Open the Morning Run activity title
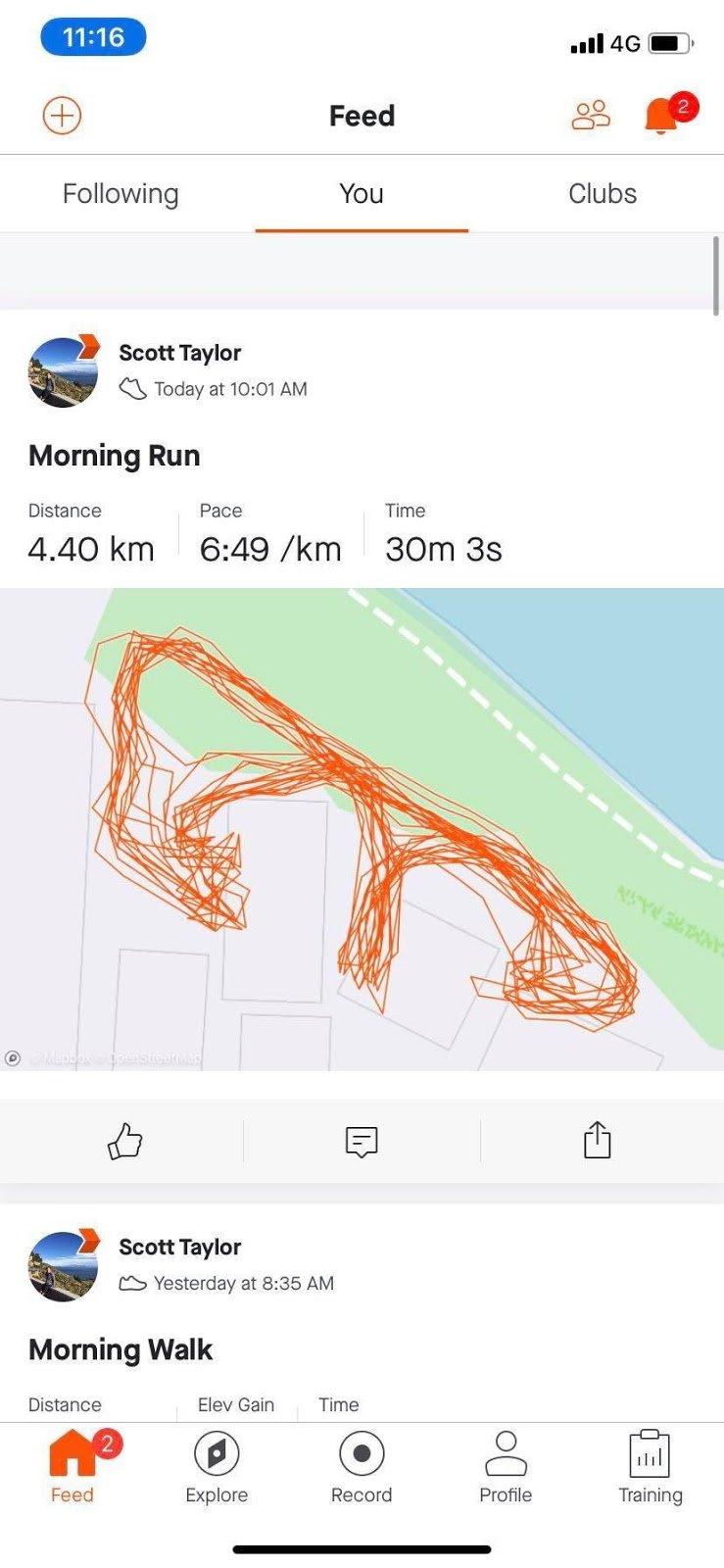Image resolution: width=724 pixels, height=1568 pixels. tap(115, 456)
